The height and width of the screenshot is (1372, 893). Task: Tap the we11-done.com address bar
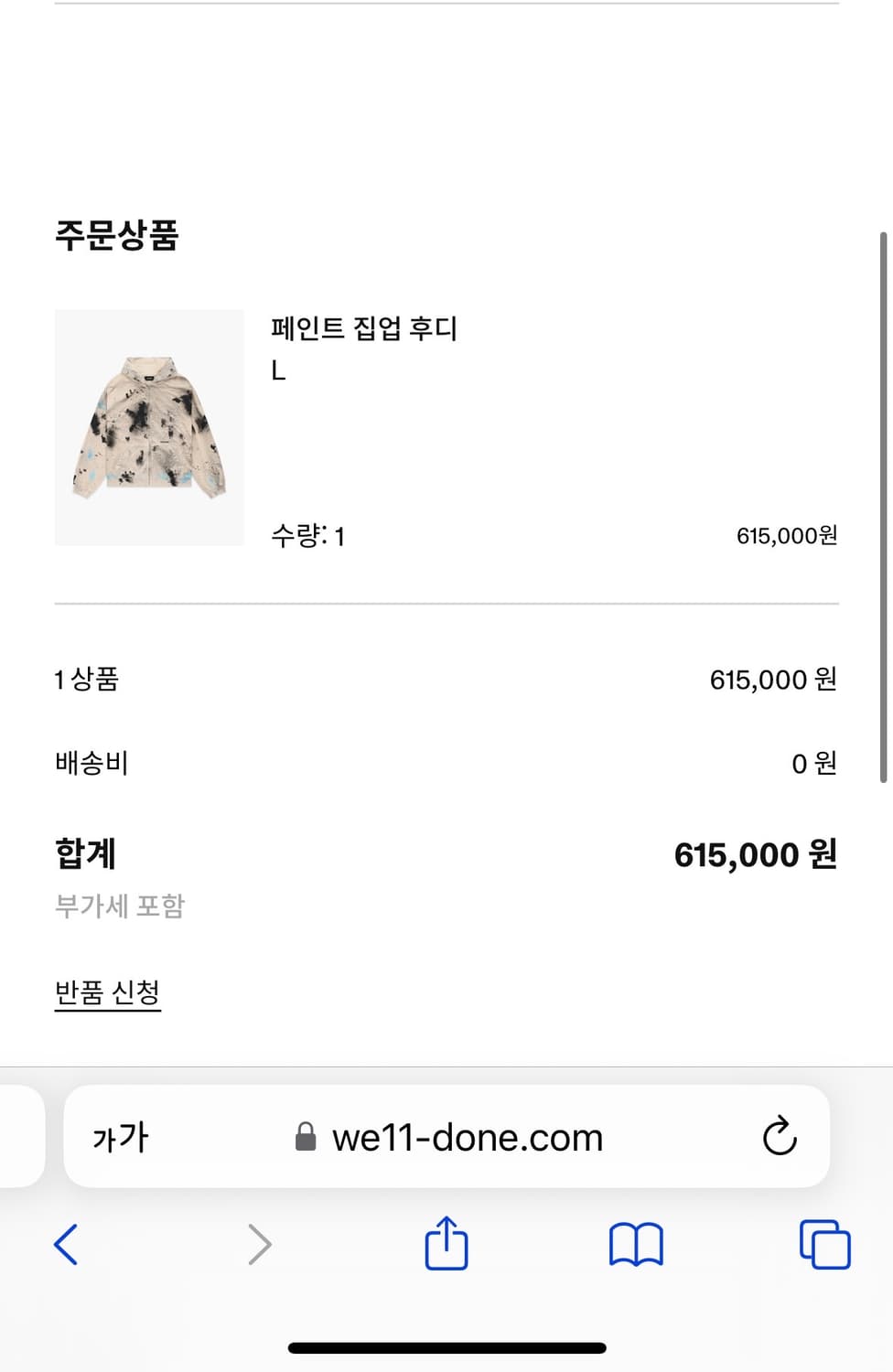click(467, 1136)
